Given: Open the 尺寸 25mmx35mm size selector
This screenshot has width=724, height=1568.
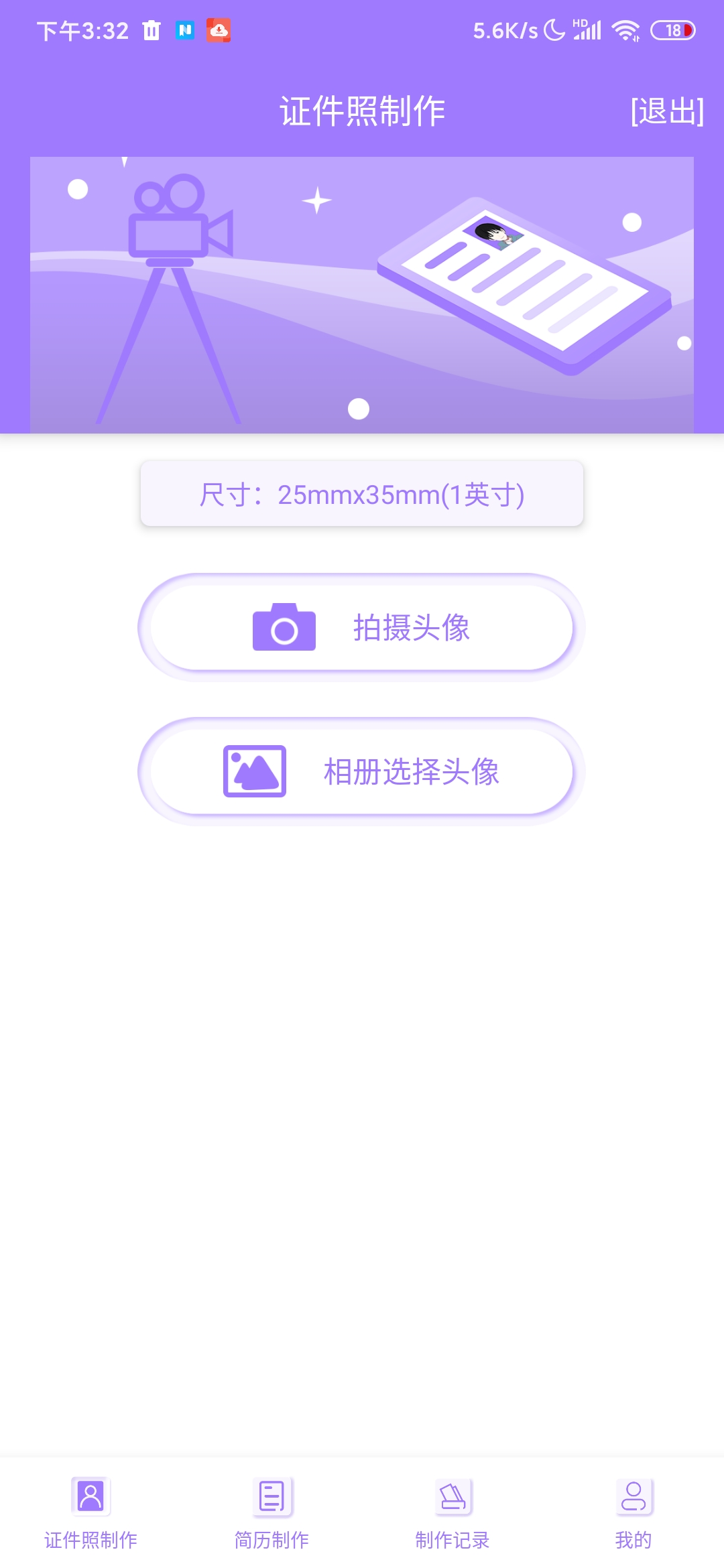Looking at the screenshot, I should (x=362, y=494).
